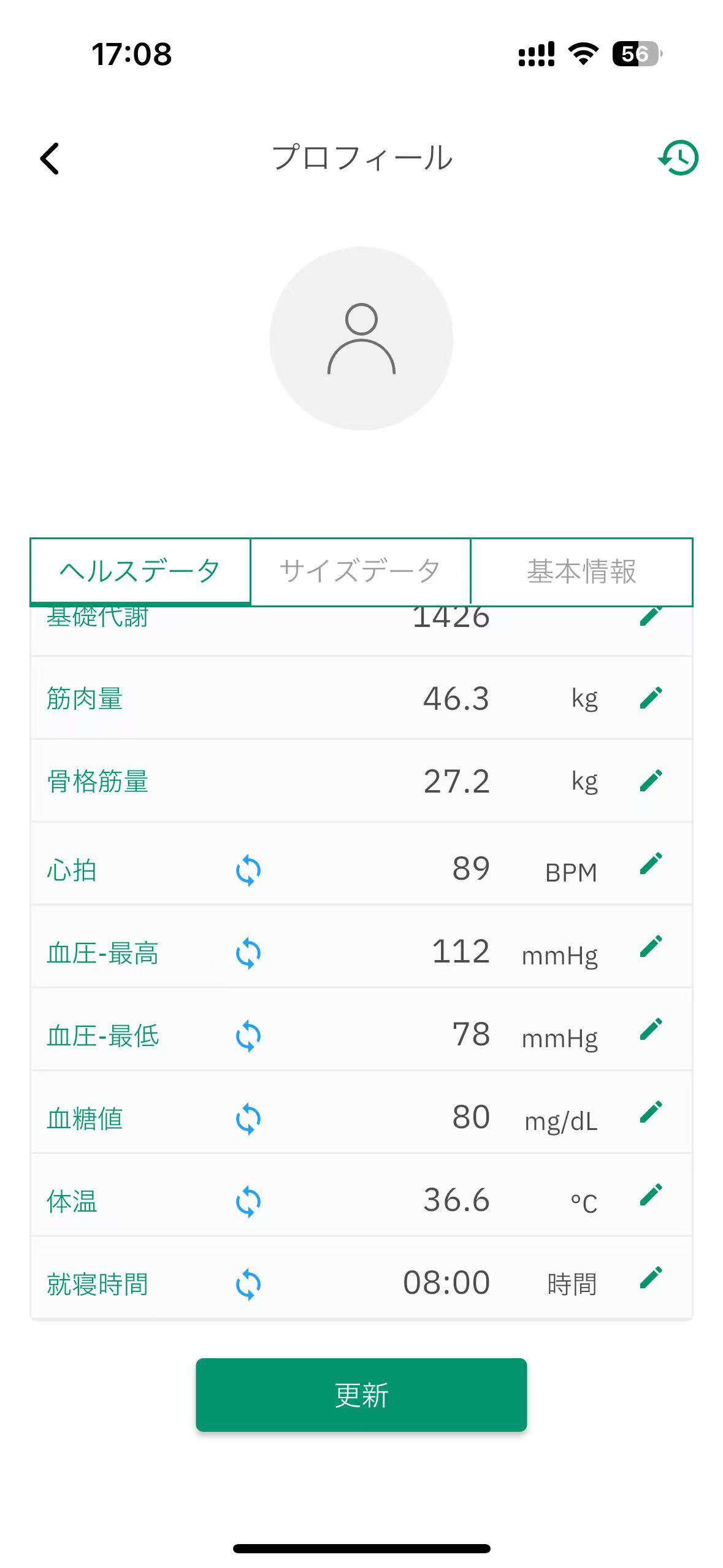Edit the 就寝時間 value
Screen dimensions: 723x1568
pos(651,1277)
